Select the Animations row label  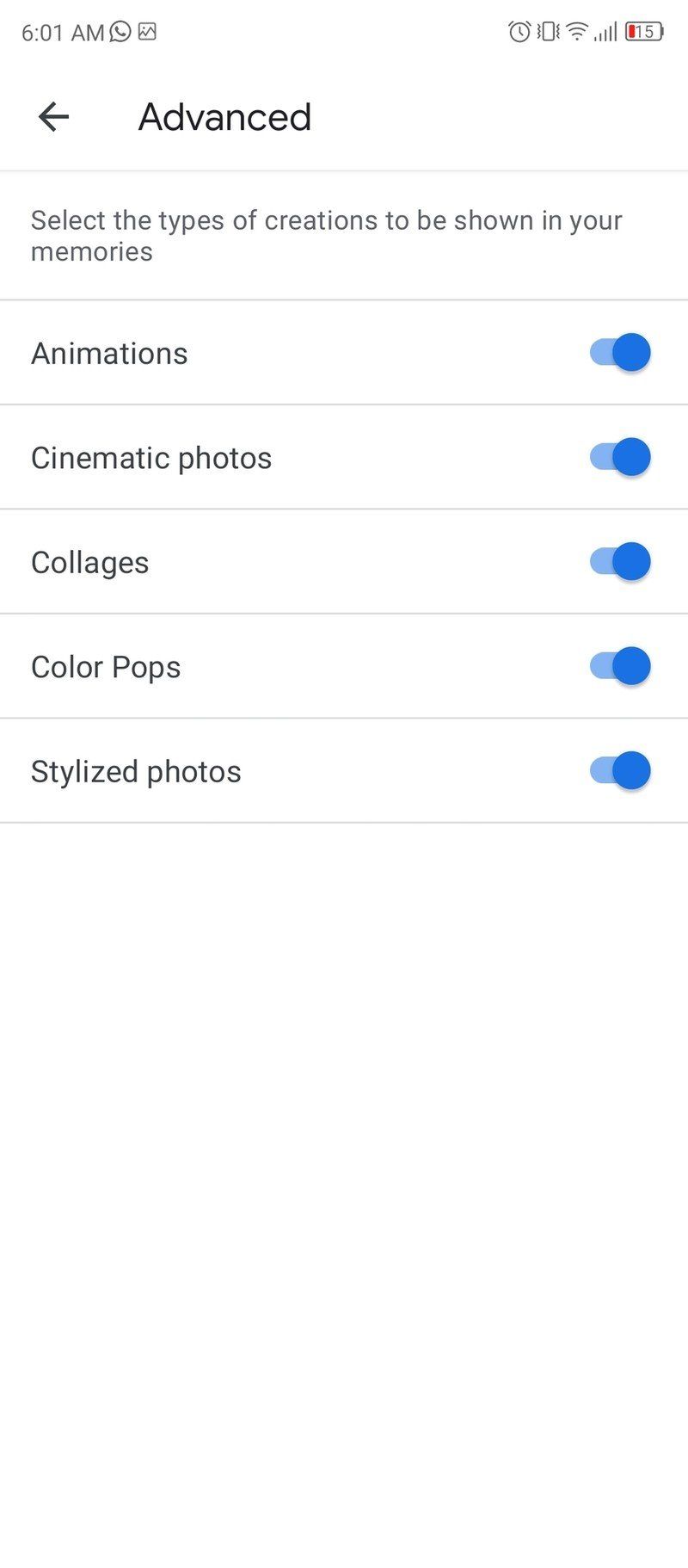109,353
